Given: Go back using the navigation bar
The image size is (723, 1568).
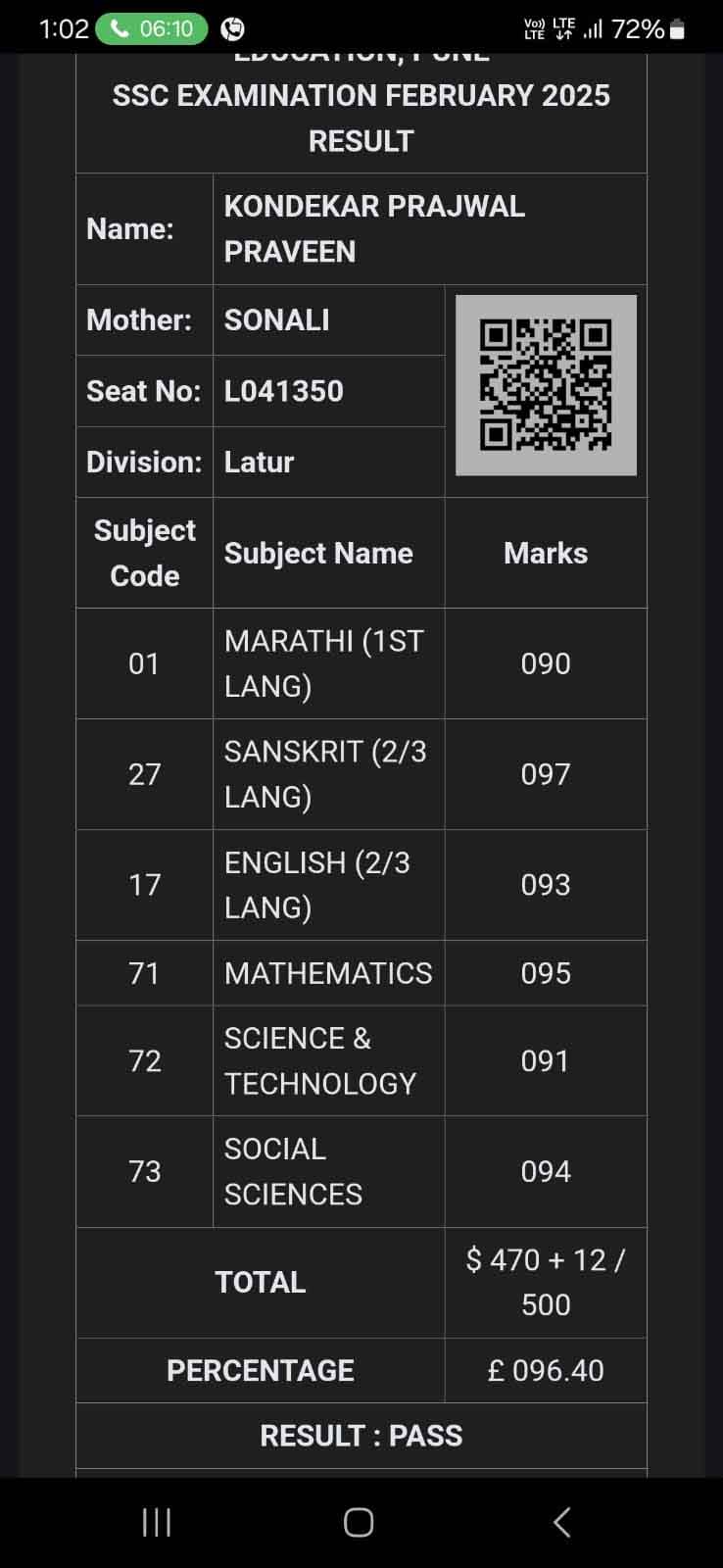Looking at the screenshot, I should (x=561, y=1522).
